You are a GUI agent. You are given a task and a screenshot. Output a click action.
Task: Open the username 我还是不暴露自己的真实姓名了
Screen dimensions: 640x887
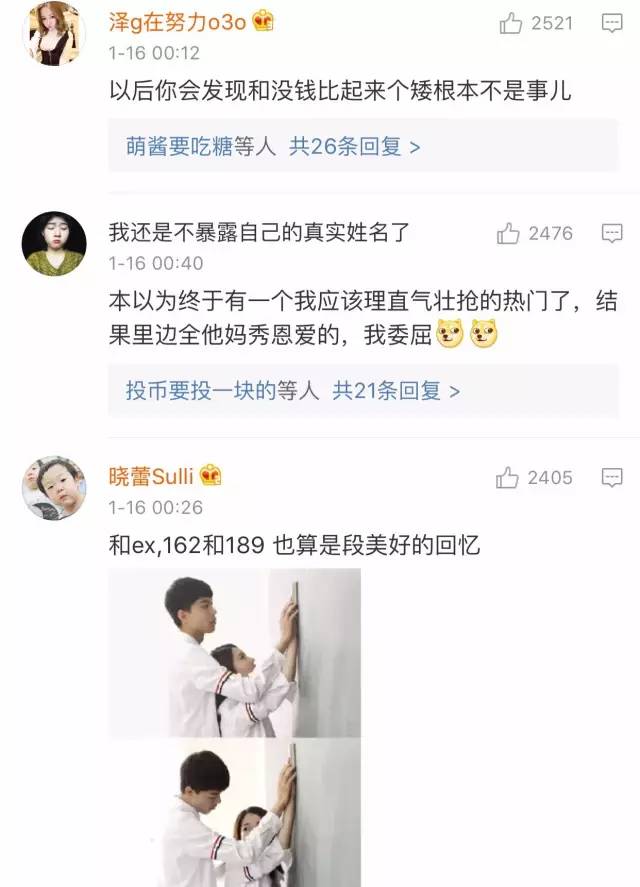260,233
